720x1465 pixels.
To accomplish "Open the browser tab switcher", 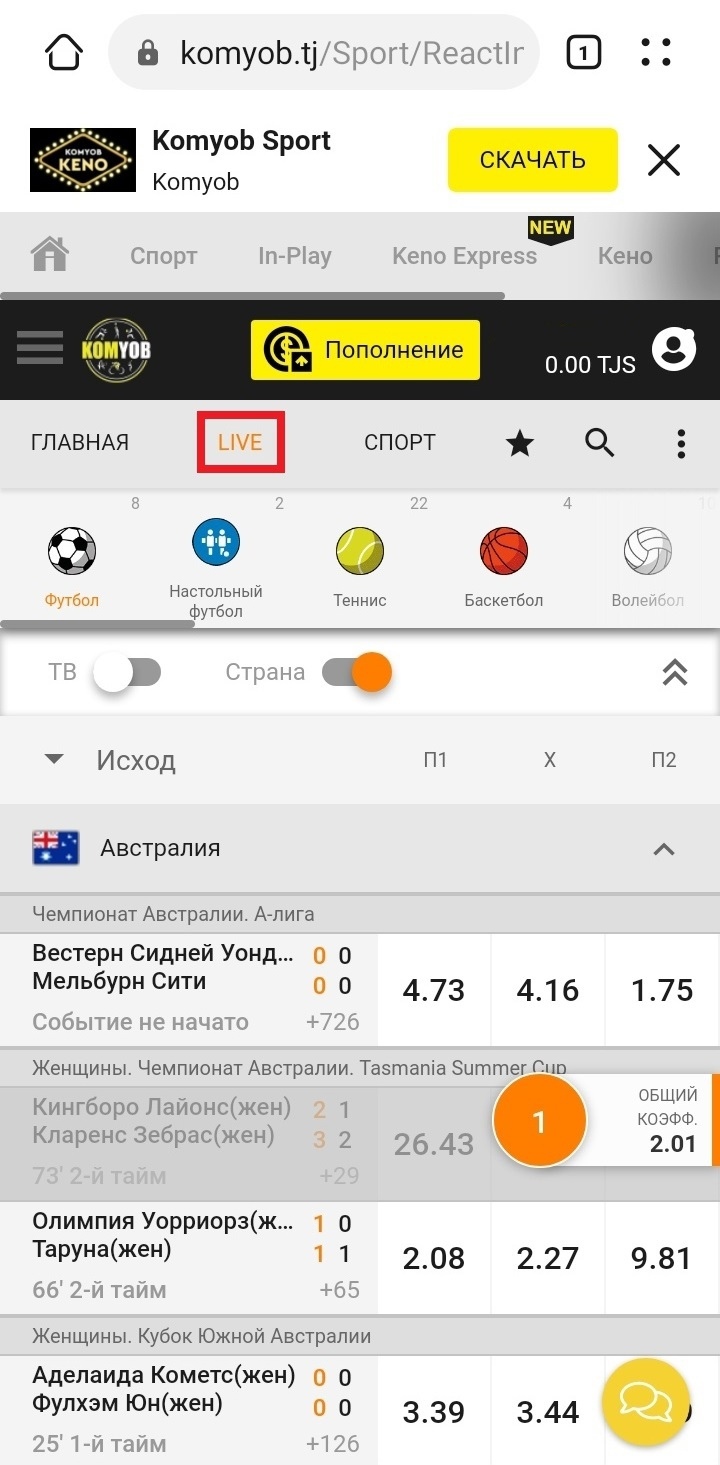I will click(x=583, y=52).
